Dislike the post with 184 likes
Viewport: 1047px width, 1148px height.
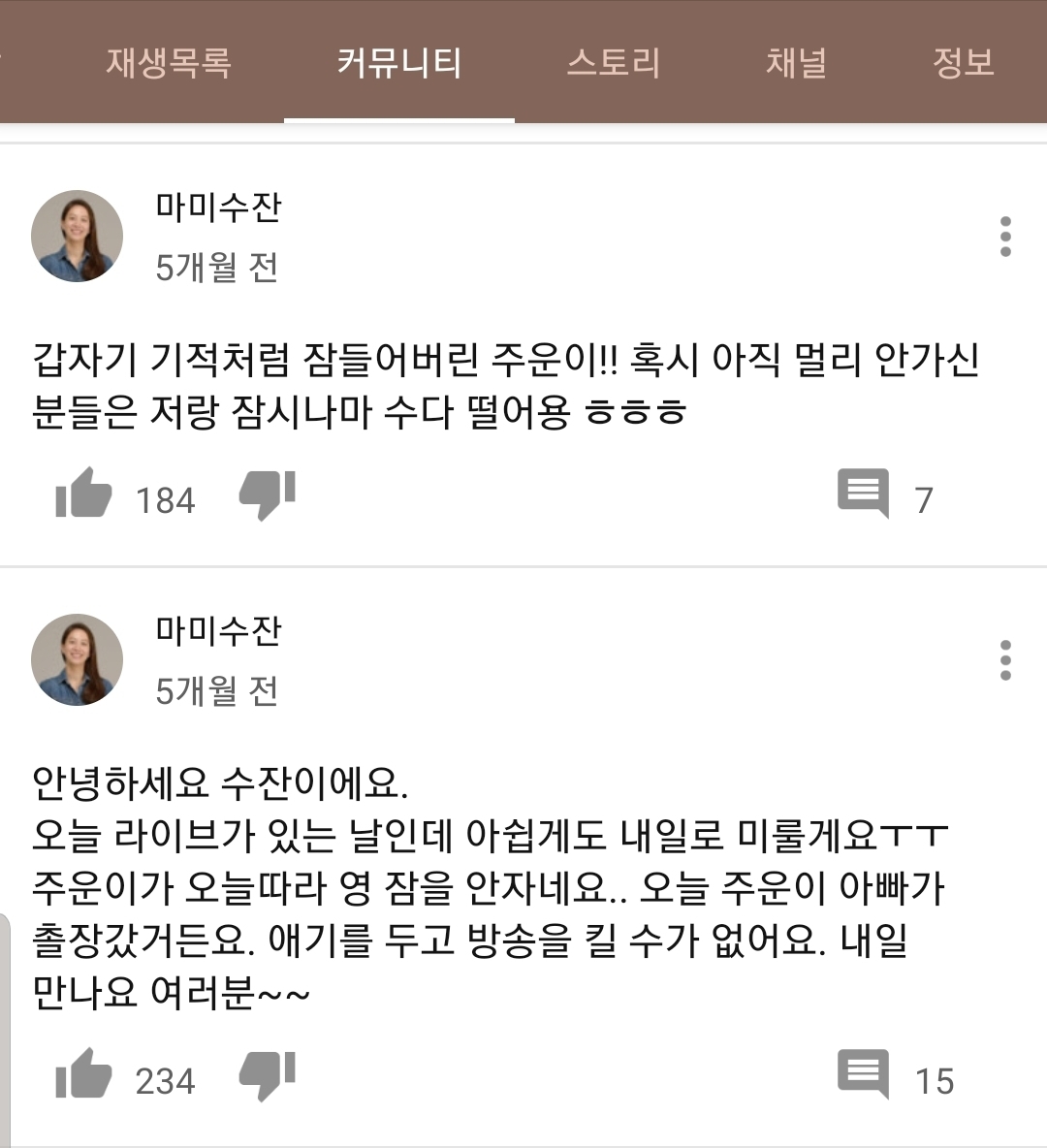tap(267, 495)
